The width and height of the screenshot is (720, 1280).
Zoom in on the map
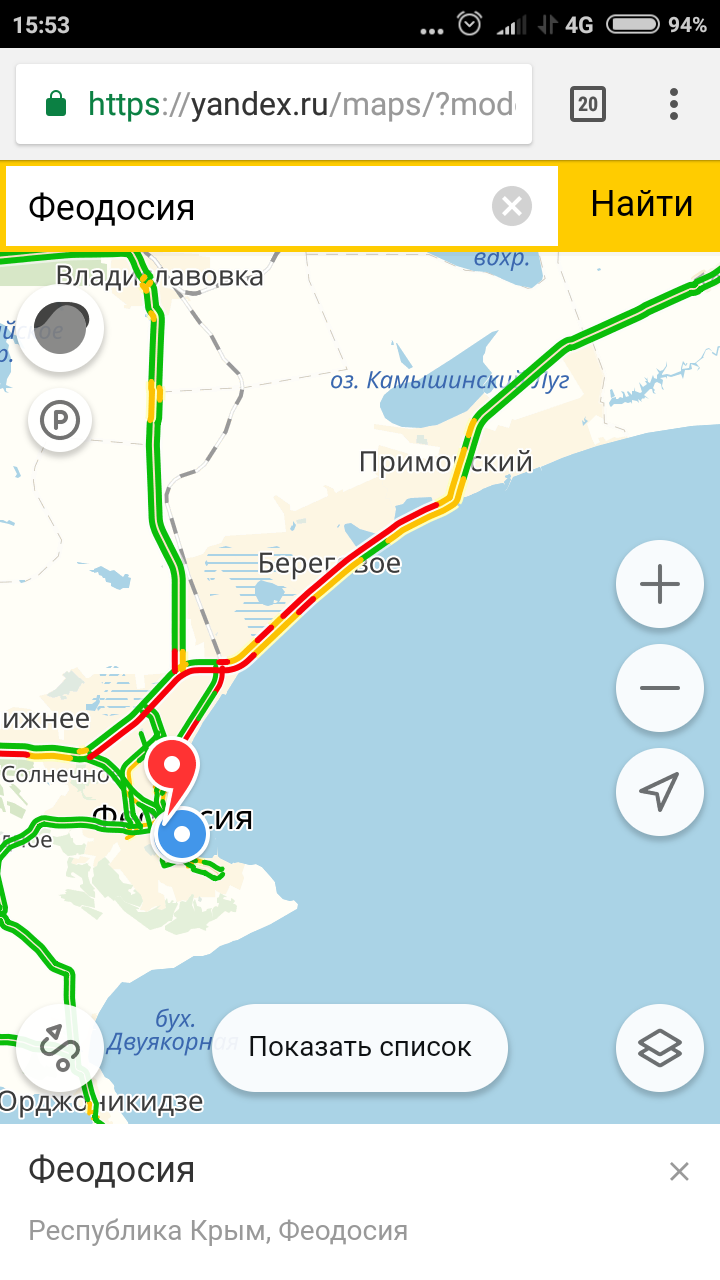click(x=660, y=586)
